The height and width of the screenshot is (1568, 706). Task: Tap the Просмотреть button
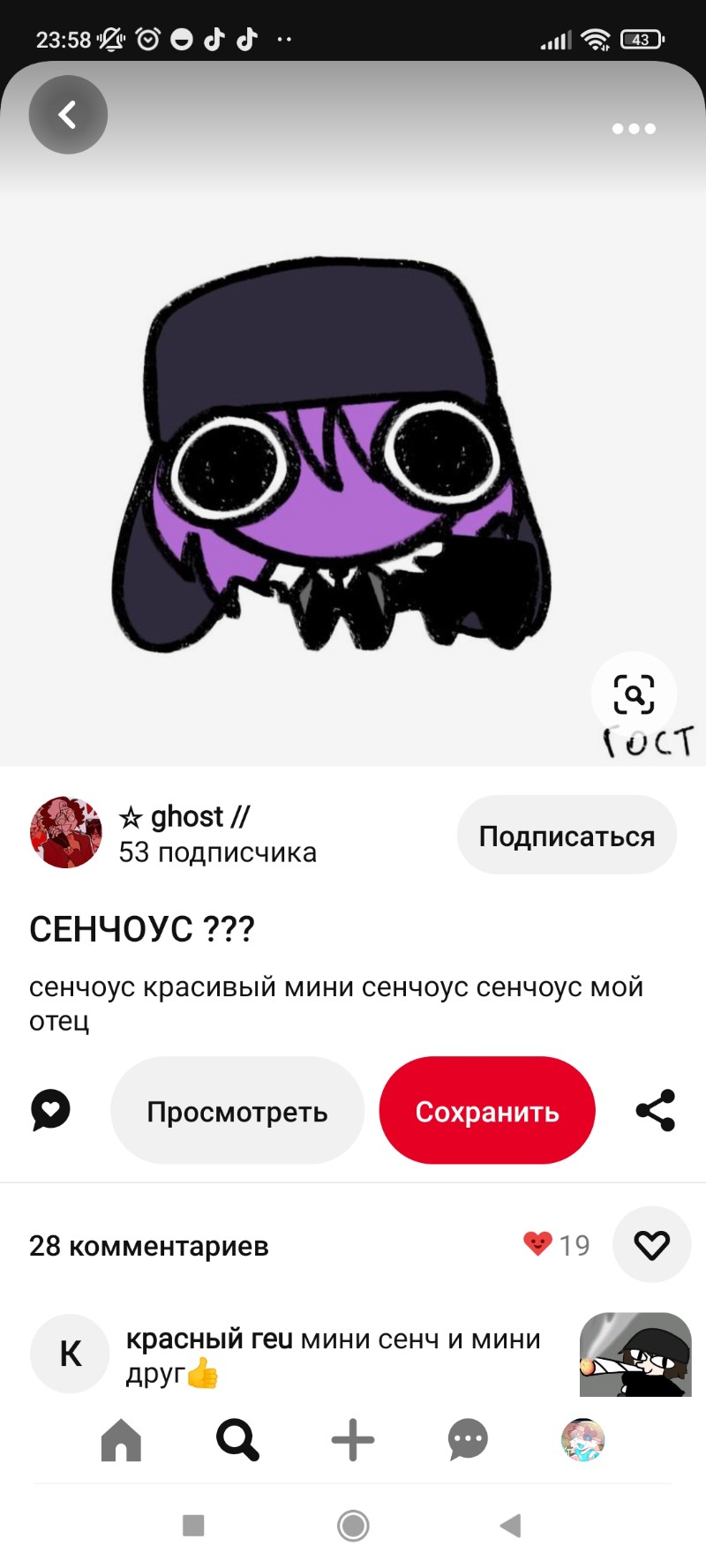237,1111
